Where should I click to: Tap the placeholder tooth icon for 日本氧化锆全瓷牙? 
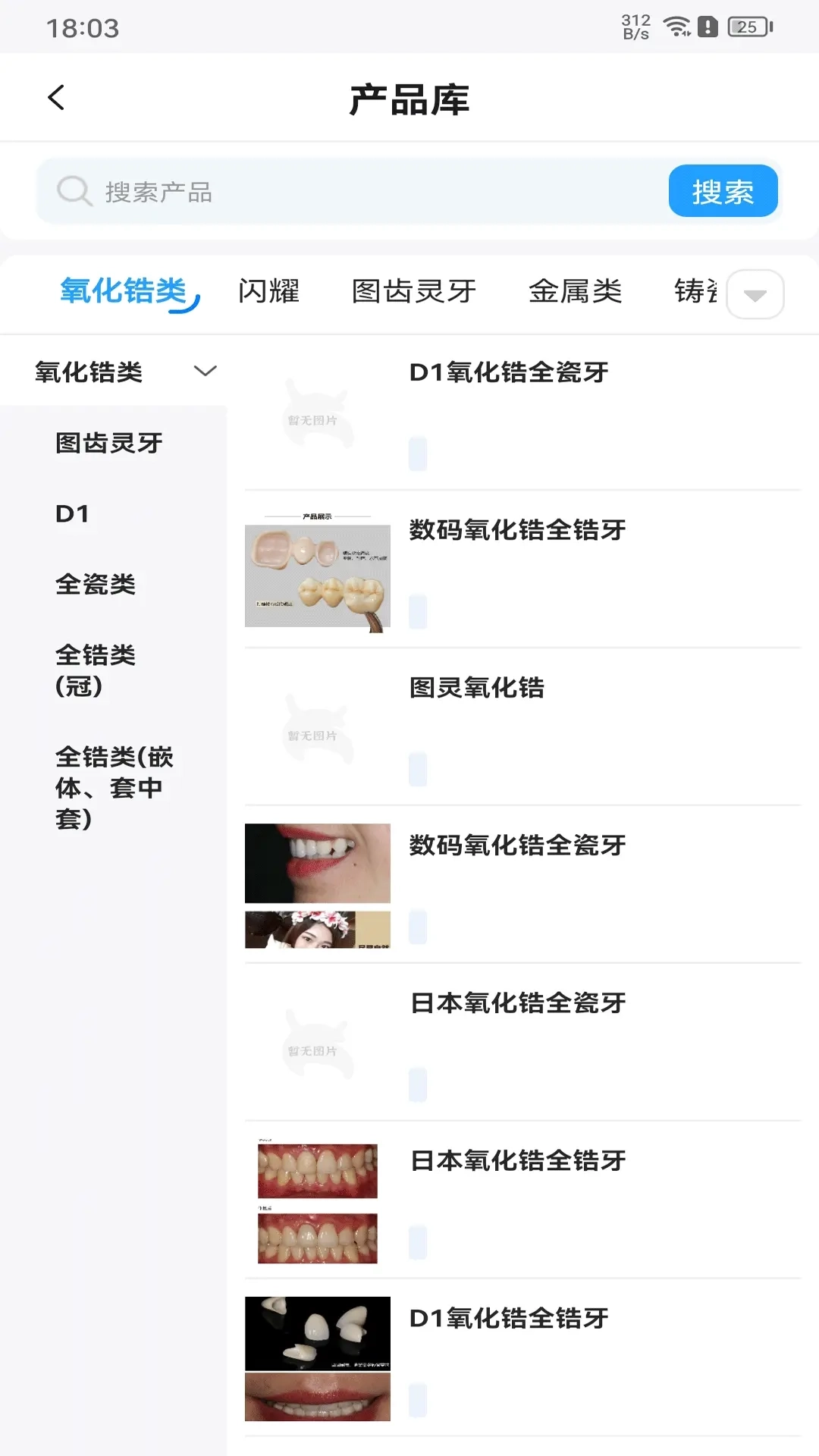tap(318, 1049)
